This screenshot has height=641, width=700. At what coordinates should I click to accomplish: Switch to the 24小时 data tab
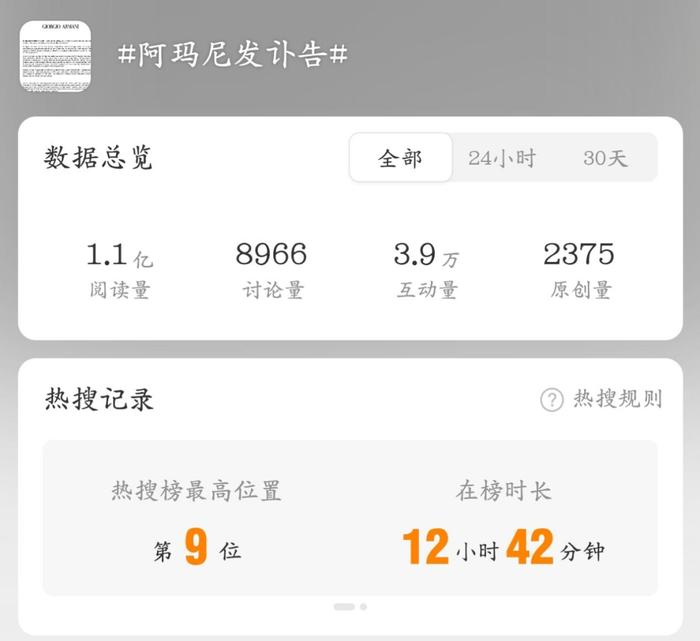click(x=502, y=158)
